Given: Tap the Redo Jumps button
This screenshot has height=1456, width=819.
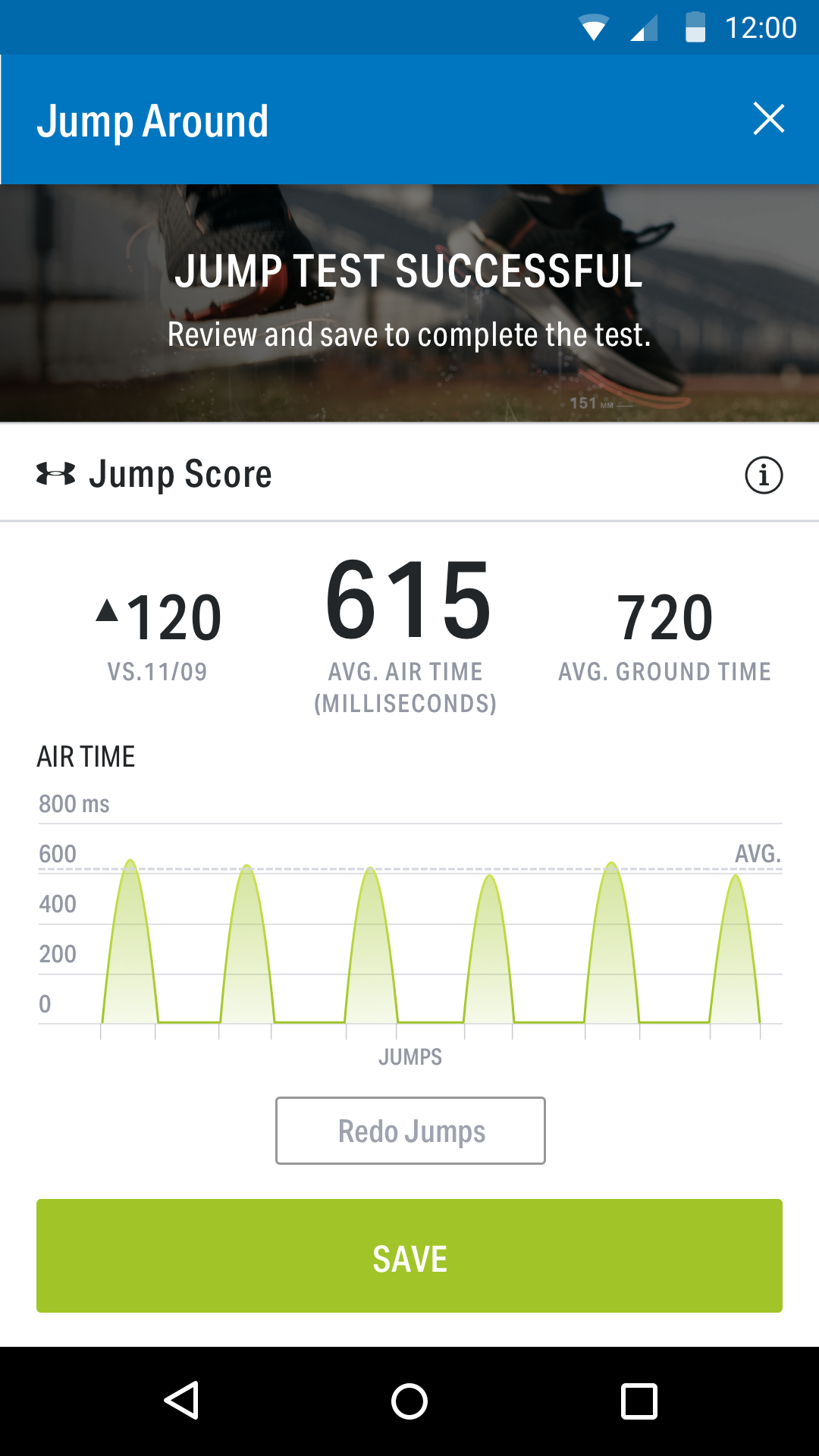Looking at the screenshot, I should [410, 1131].
